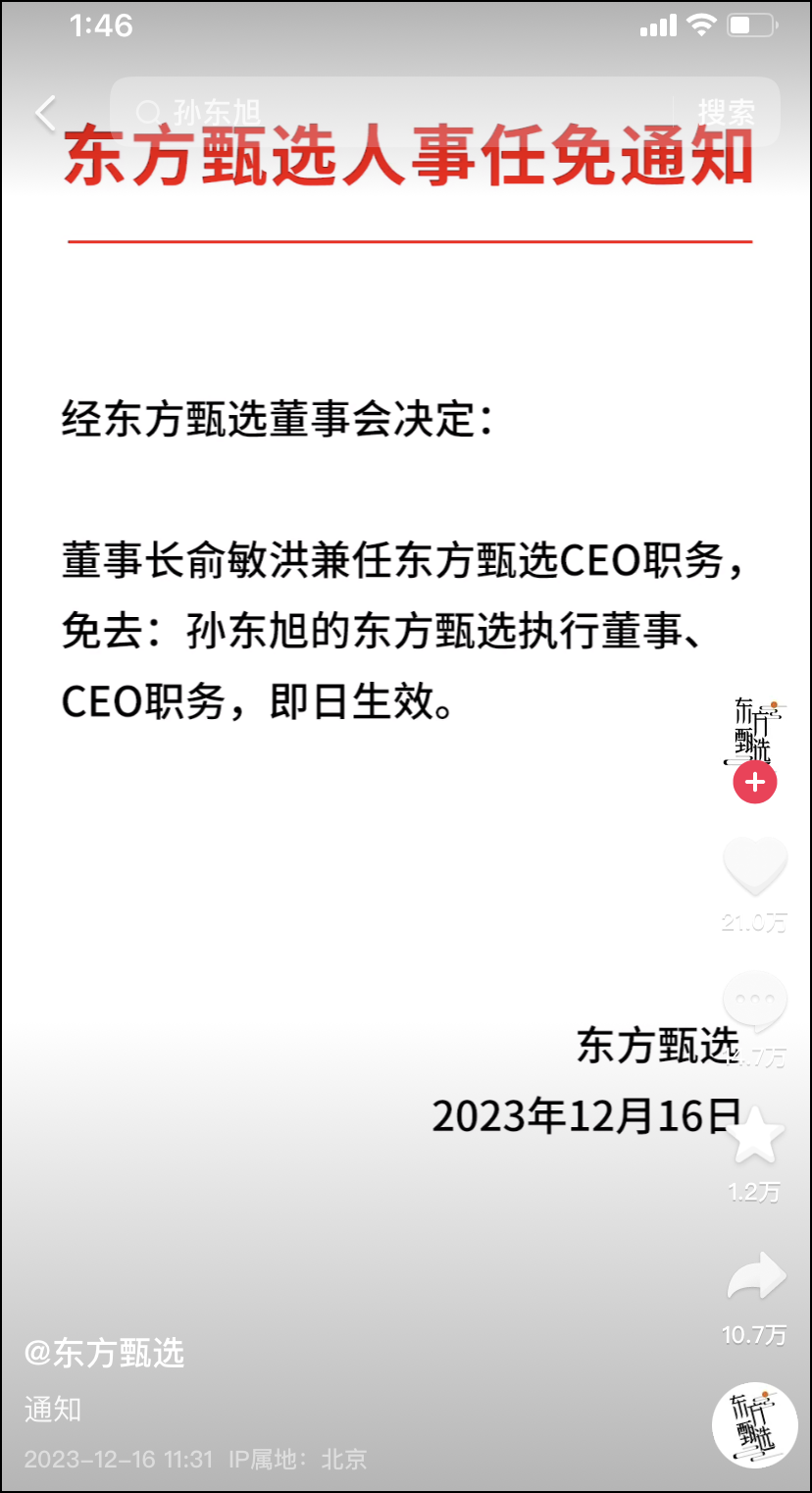Tap the round 东方甄选 sound disc
Screen dimensions: 812x1493
[x=754, y=1424]
